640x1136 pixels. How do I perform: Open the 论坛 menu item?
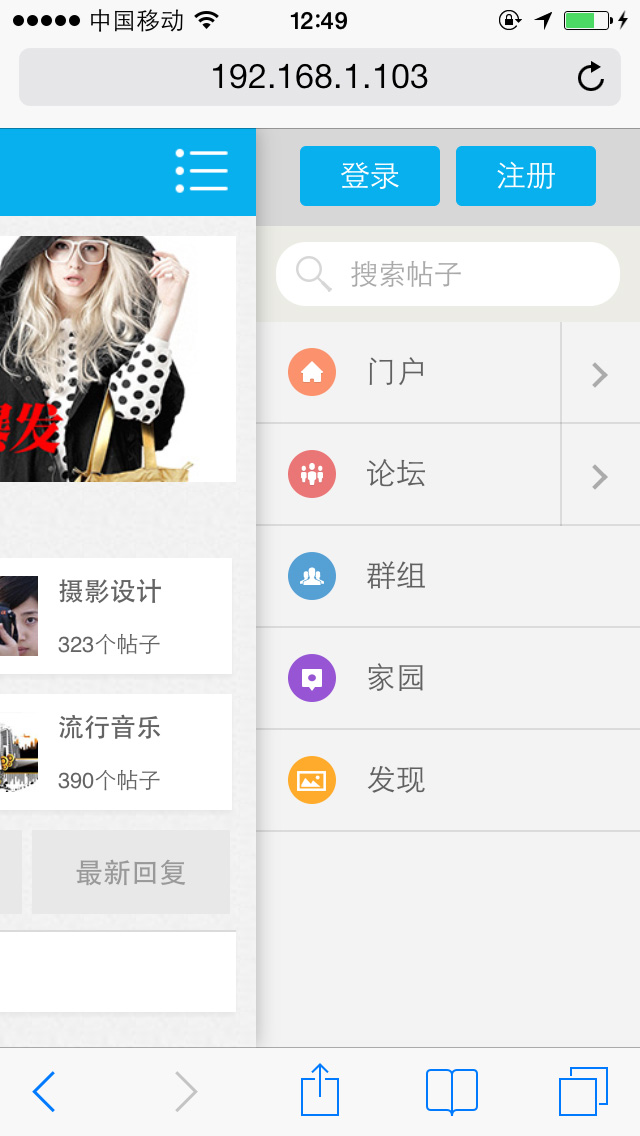(x=400, y=475)
